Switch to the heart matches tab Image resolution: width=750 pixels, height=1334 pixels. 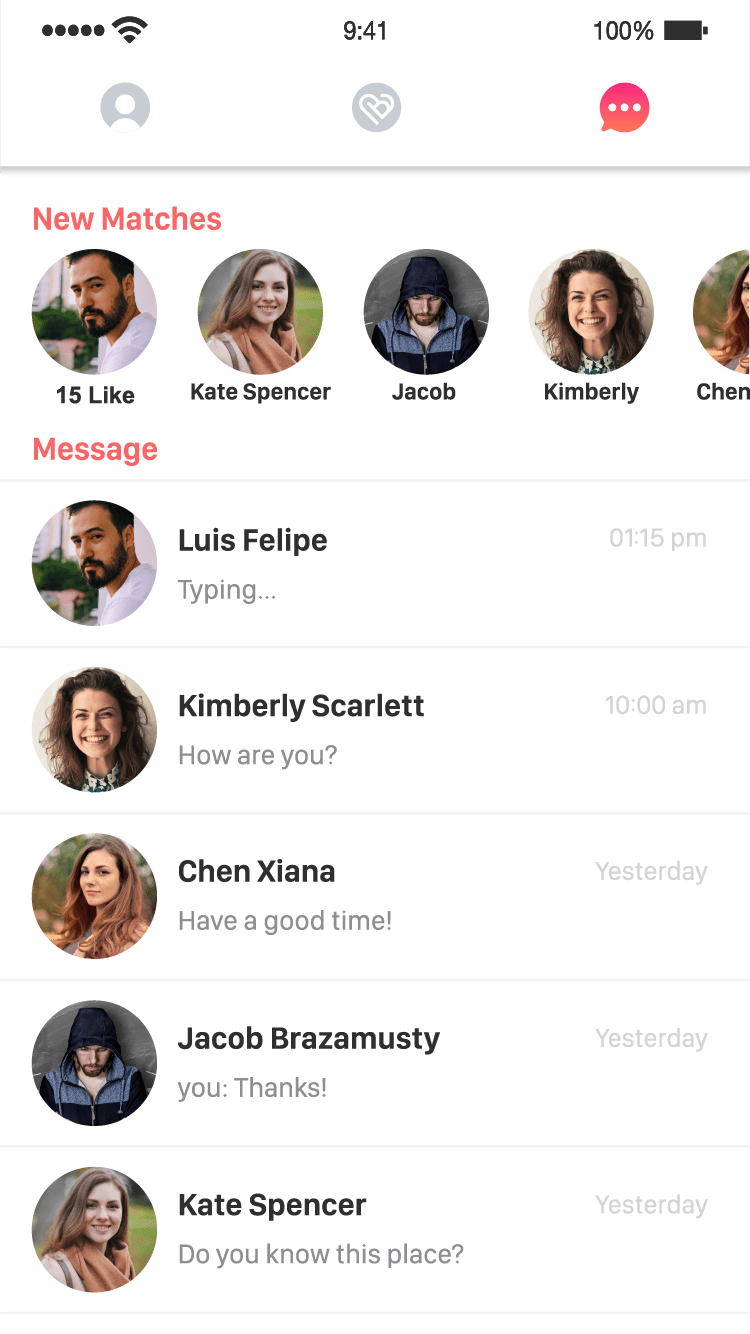[x=376, y=107]
